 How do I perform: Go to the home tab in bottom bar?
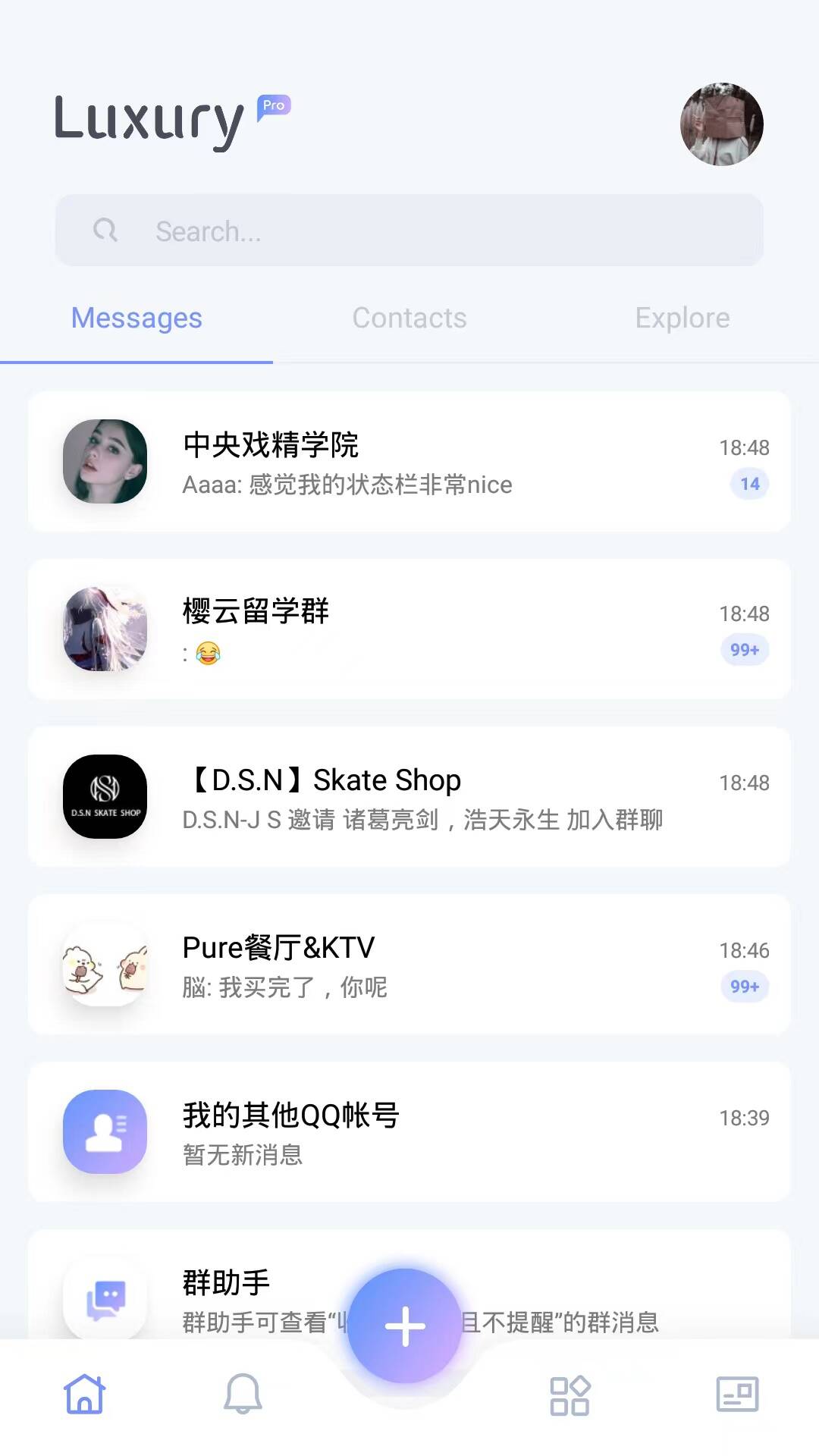(x=84, y=1394)
